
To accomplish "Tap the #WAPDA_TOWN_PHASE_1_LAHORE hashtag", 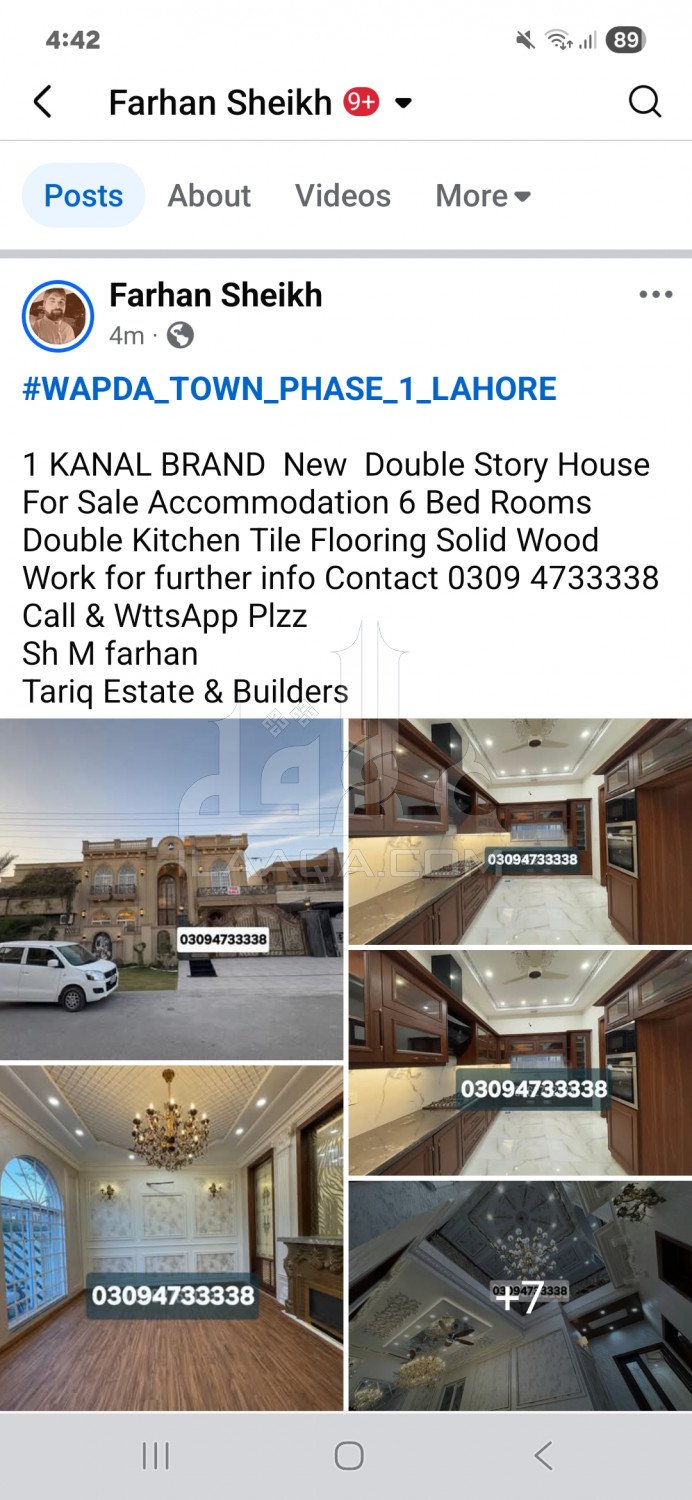I will click(289, 389).
